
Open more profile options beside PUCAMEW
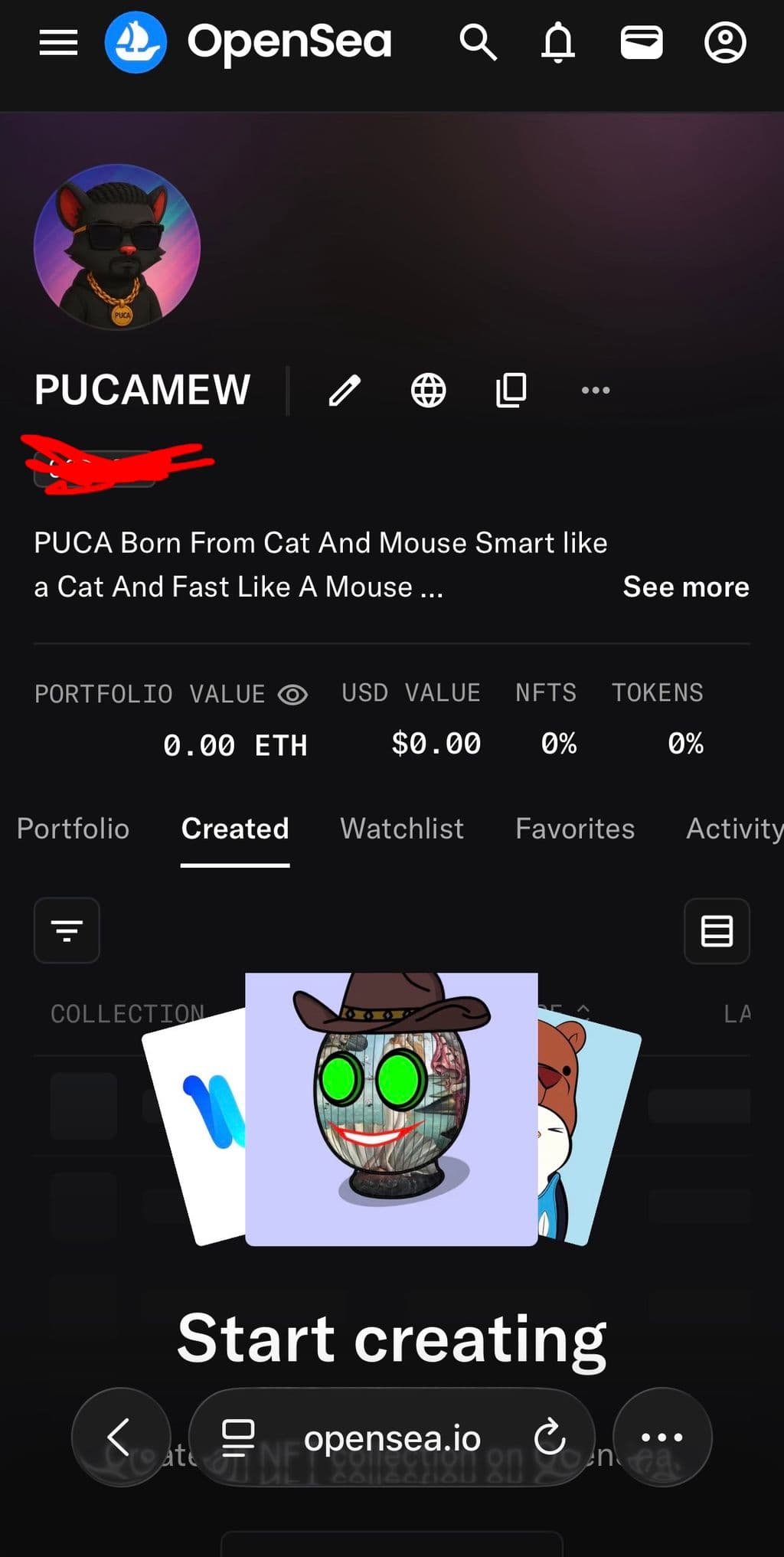coord(596,391)
